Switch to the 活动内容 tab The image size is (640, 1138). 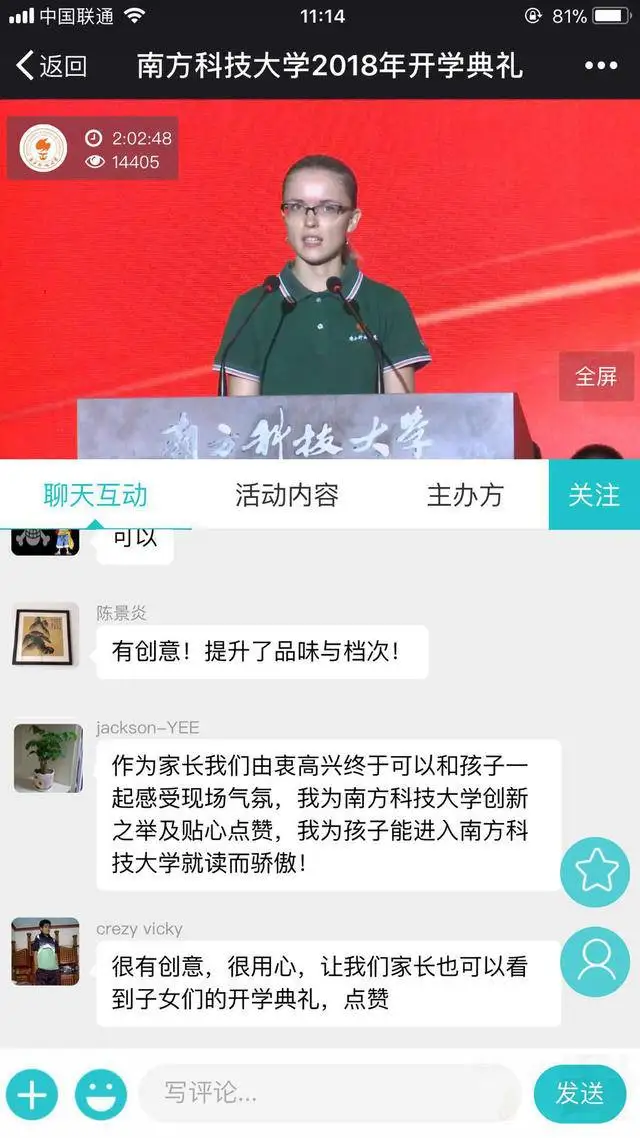[x=287, y=495]
